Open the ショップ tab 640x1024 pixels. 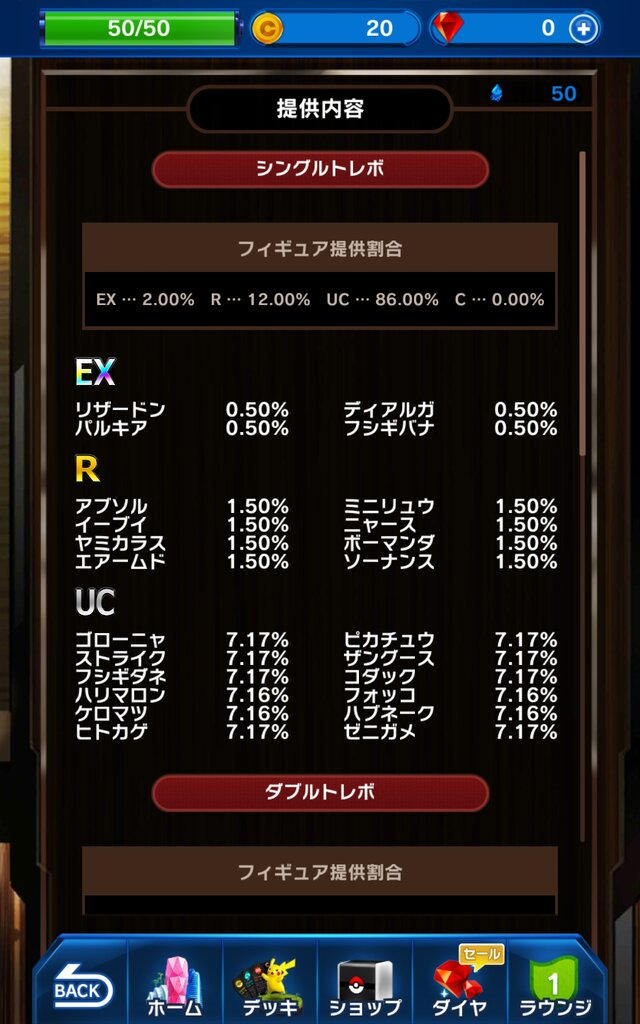point(364,986)
